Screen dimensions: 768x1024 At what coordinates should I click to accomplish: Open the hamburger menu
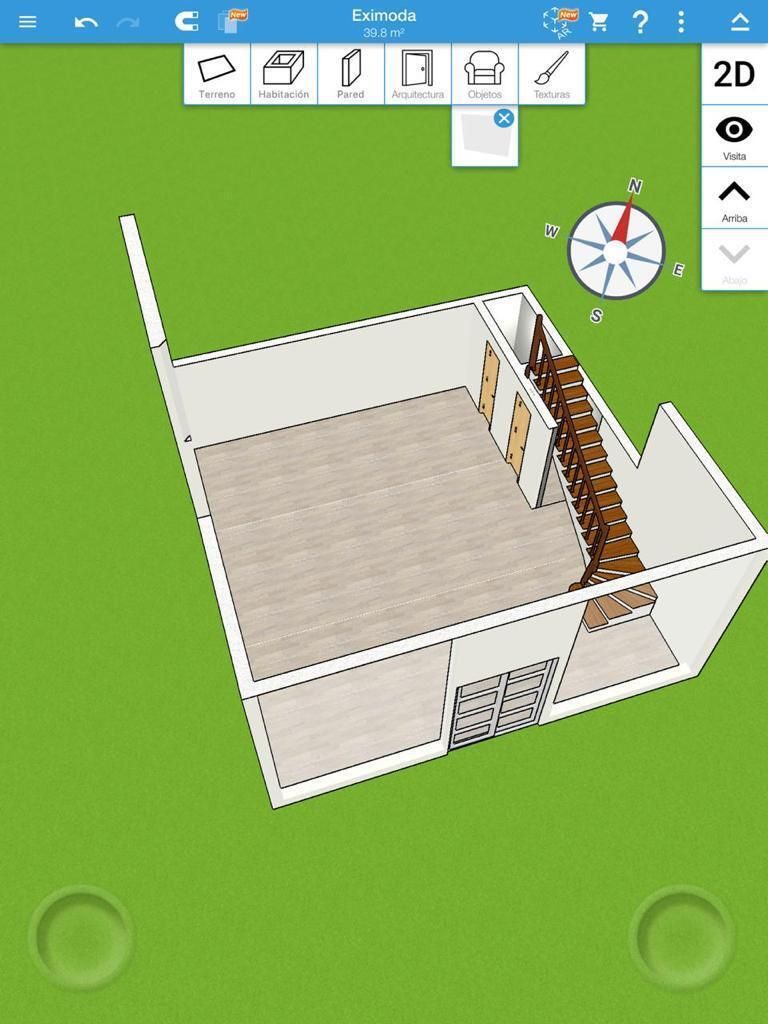click(x=28, y=21)
